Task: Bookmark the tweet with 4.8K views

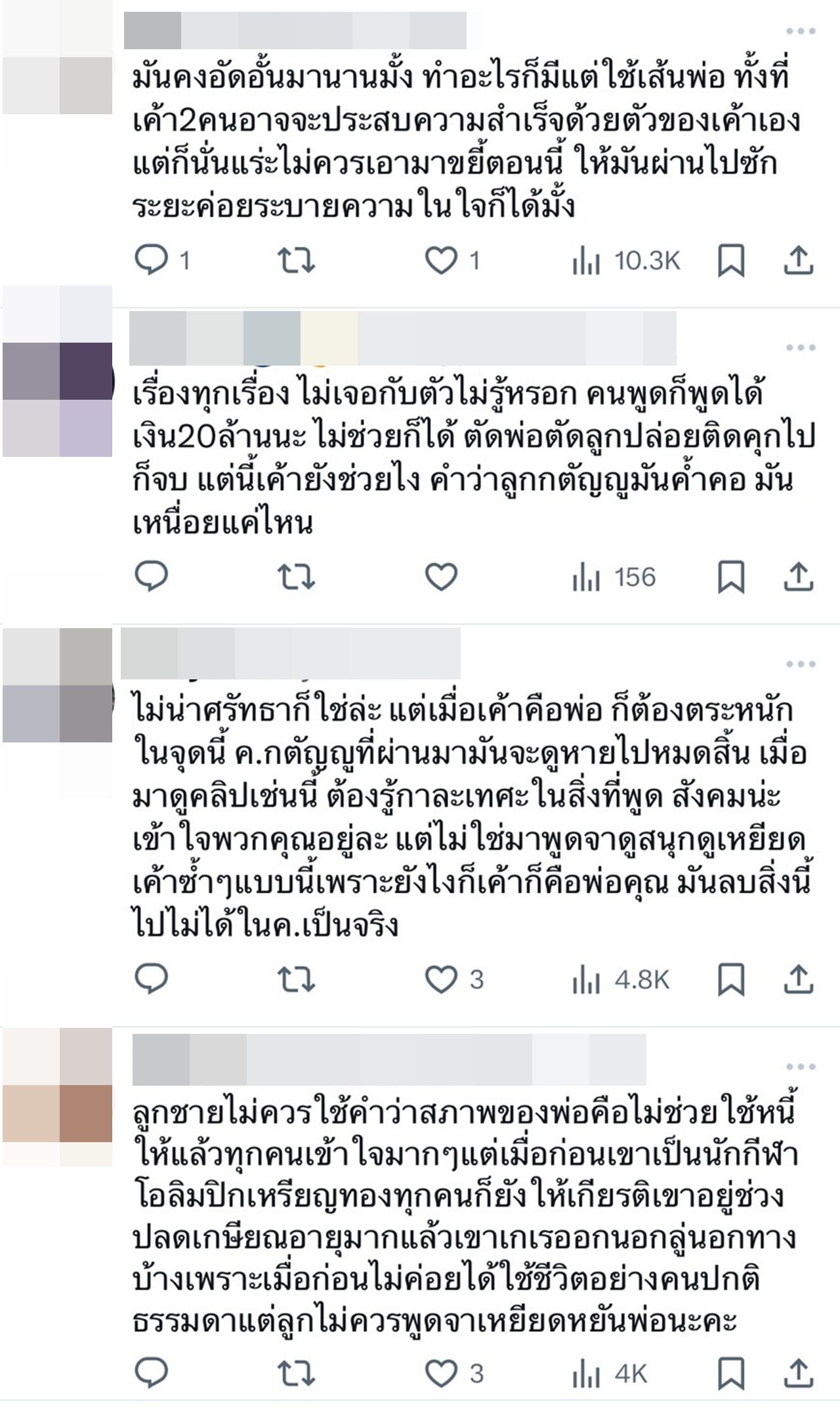Action: click(x=730, y=979)
